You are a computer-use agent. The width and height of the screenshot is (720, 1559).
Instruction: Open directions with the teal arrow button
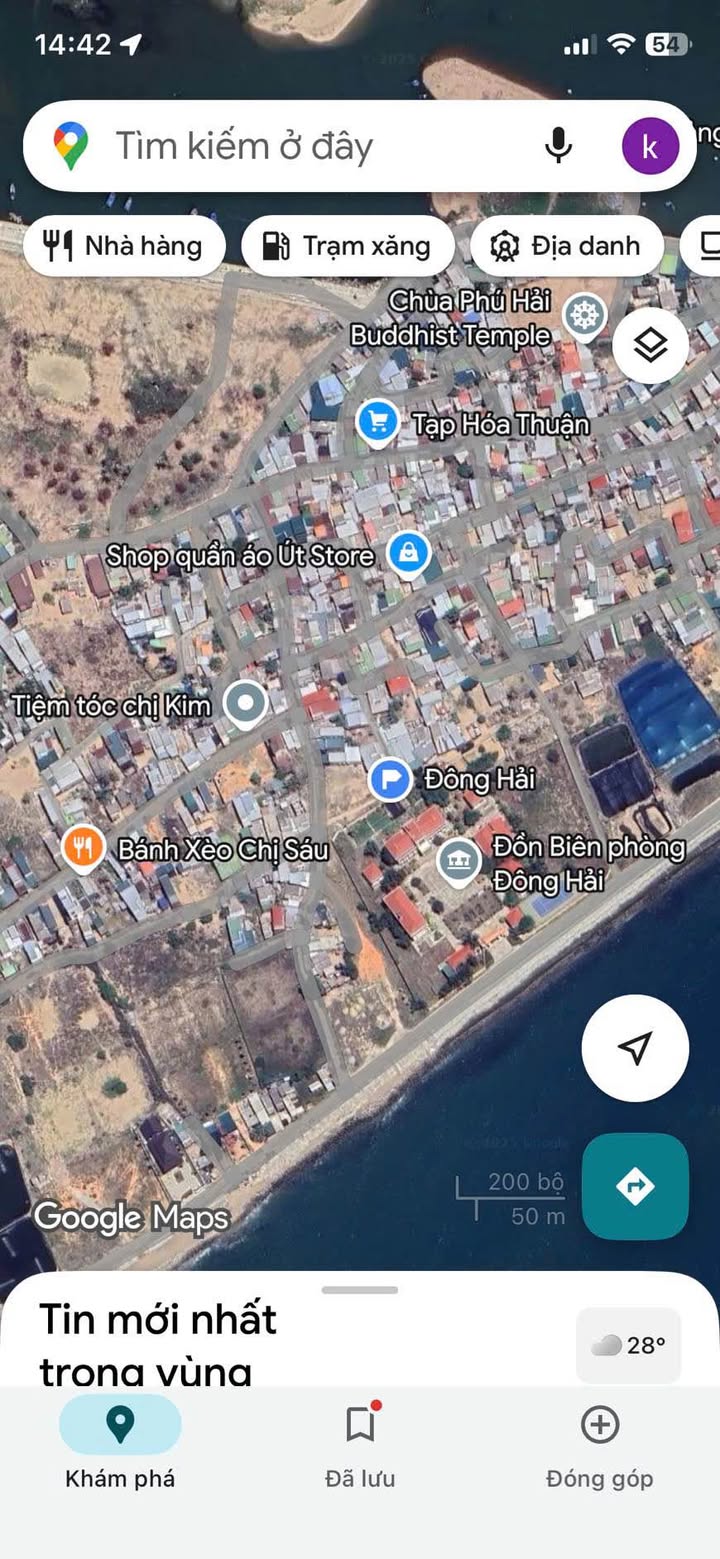point(635,1186)
